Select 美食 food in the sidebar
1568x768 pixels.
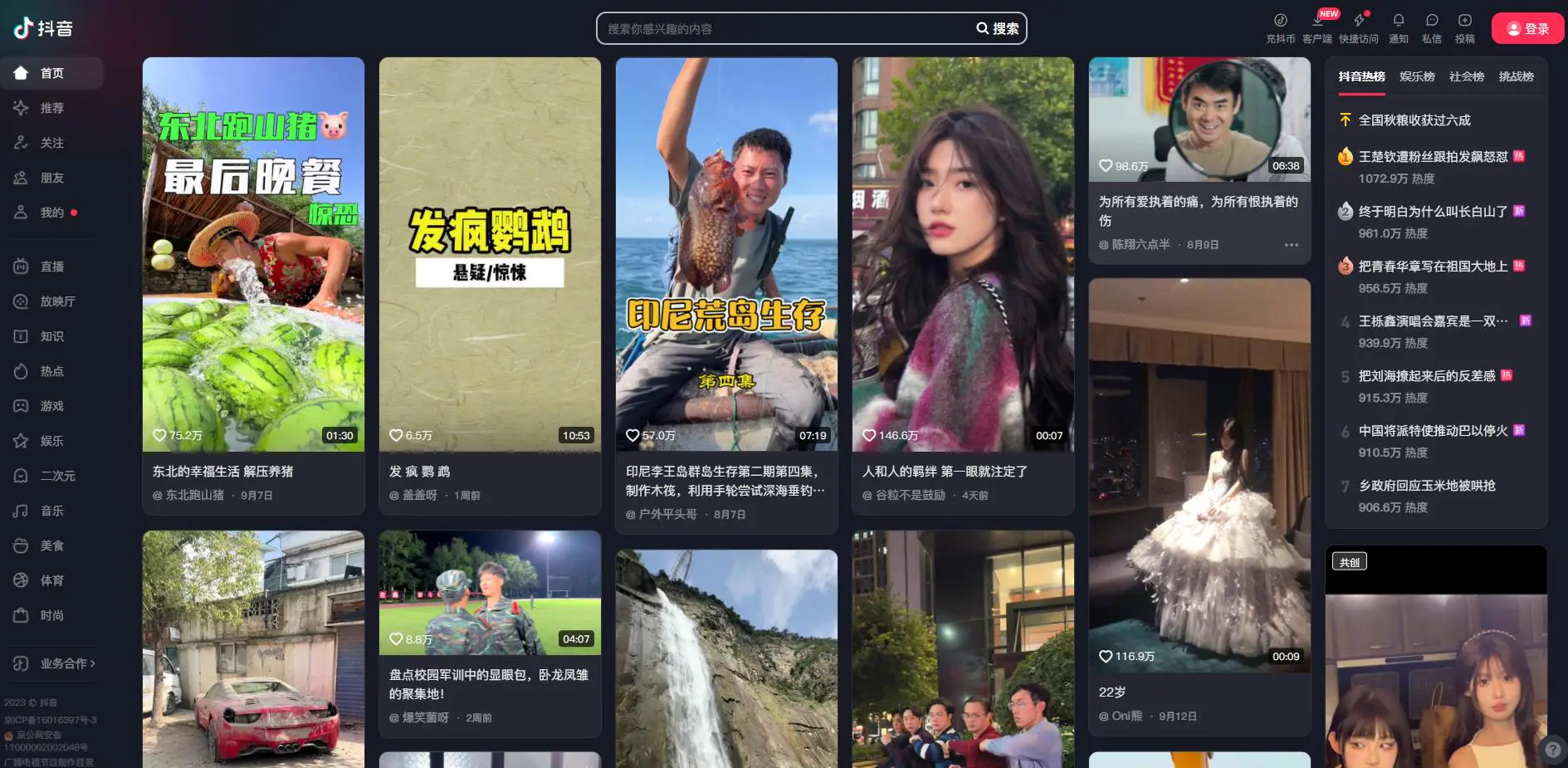tap(51, 545)
